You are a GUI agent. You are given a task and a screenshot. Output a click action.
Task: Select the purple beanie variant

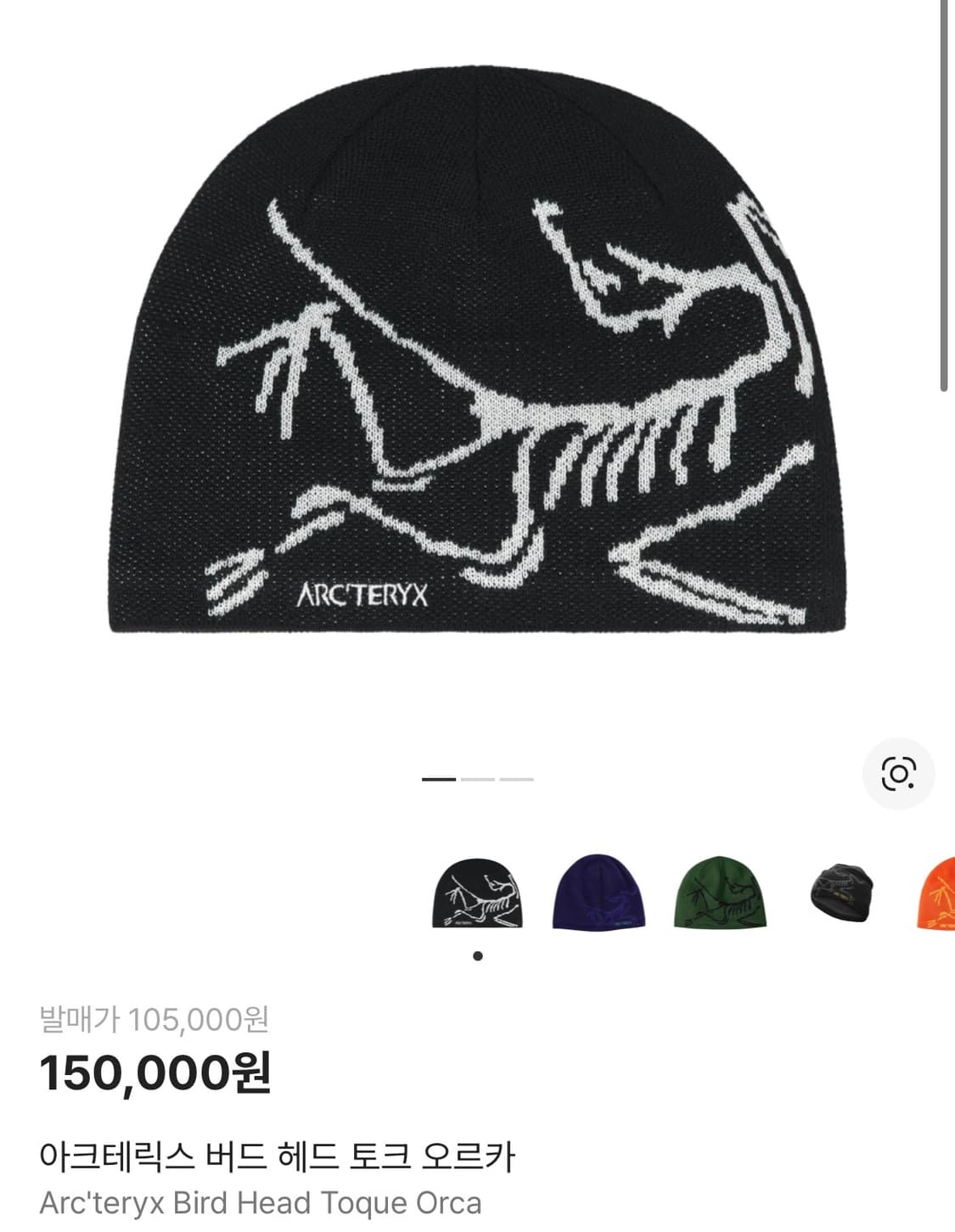[598, 893]
